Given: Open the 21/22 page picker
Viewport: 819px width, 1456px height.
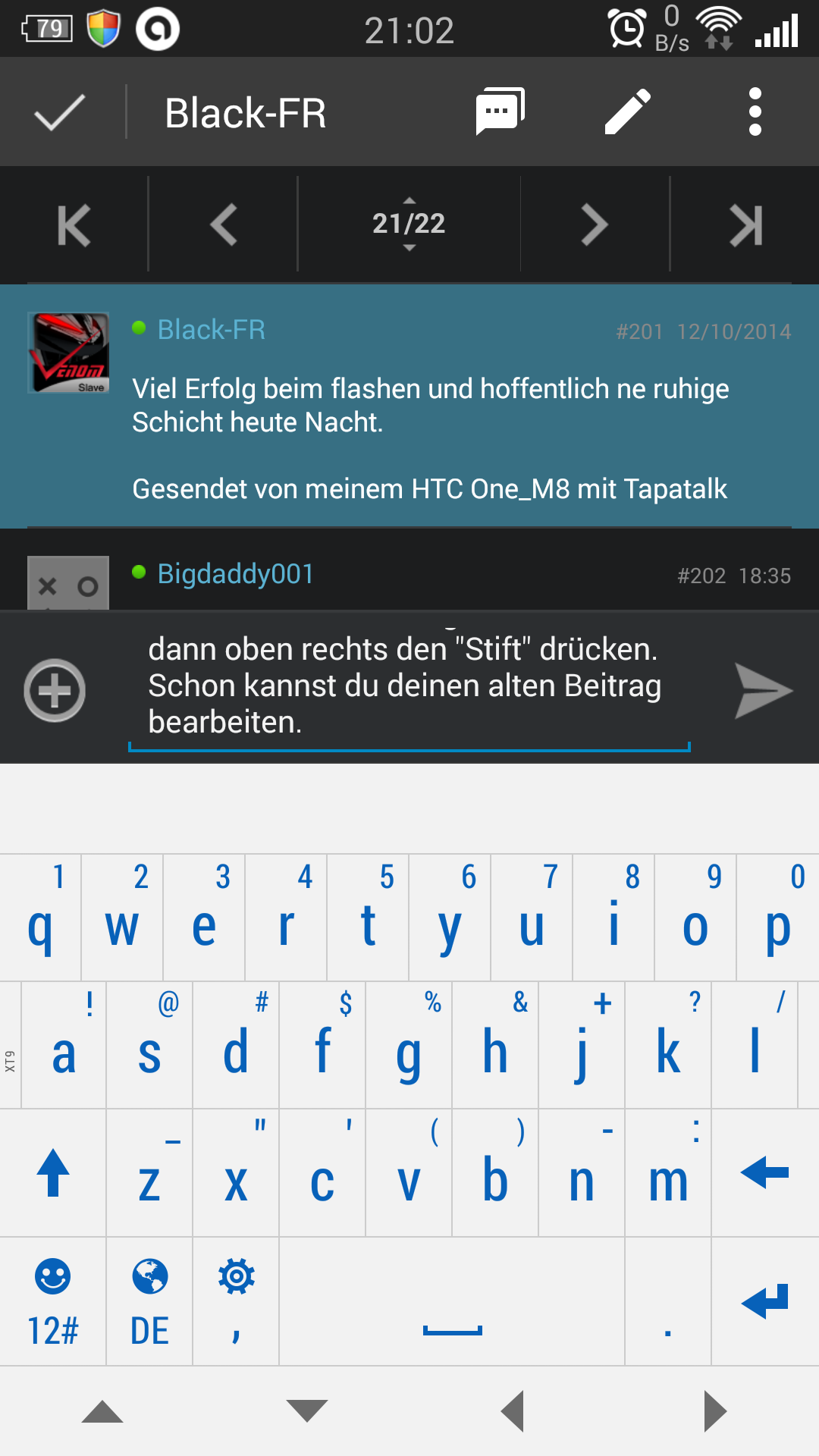Looking at the screenshot, I should (409, 224).
